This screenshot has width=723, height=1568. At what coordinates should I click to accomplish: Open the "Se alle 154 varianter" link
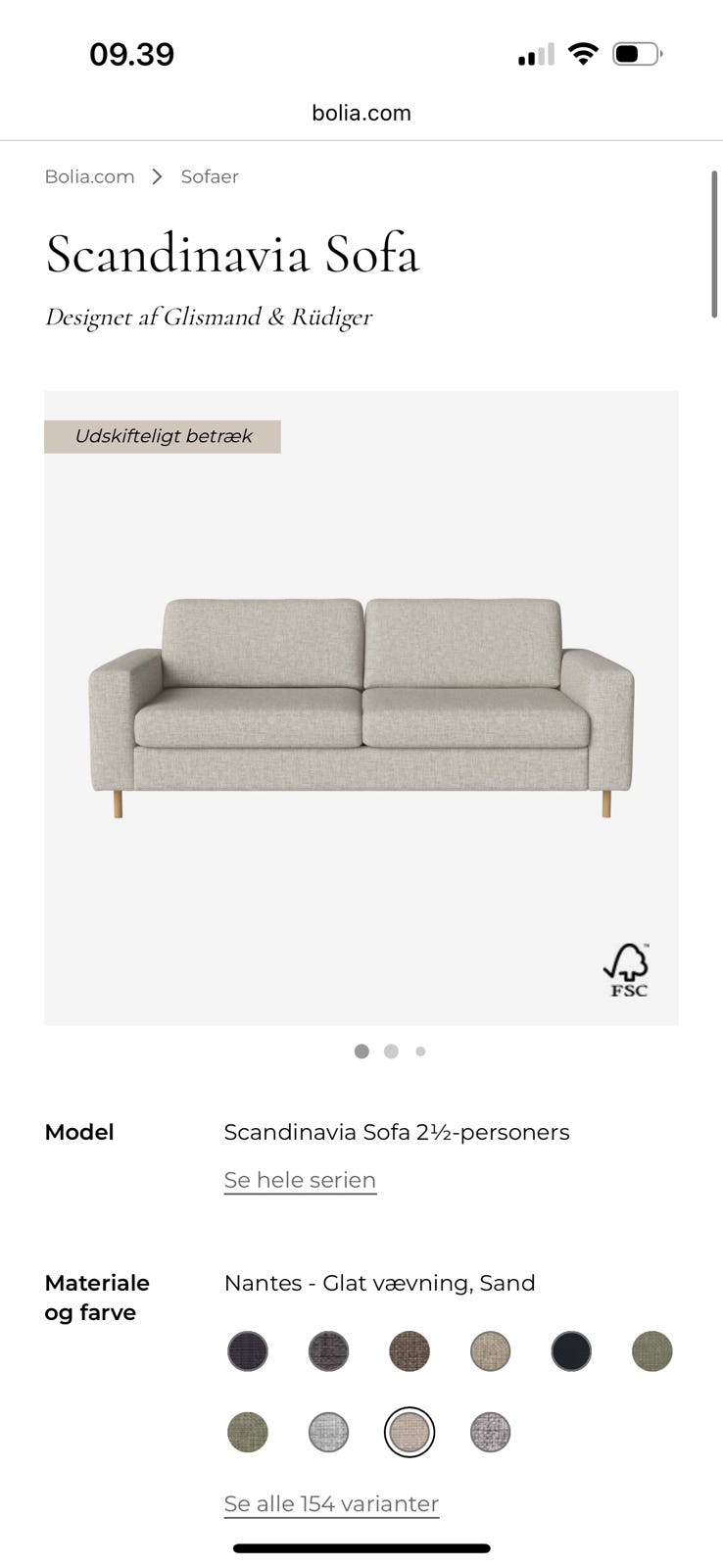click(330, 1503)
